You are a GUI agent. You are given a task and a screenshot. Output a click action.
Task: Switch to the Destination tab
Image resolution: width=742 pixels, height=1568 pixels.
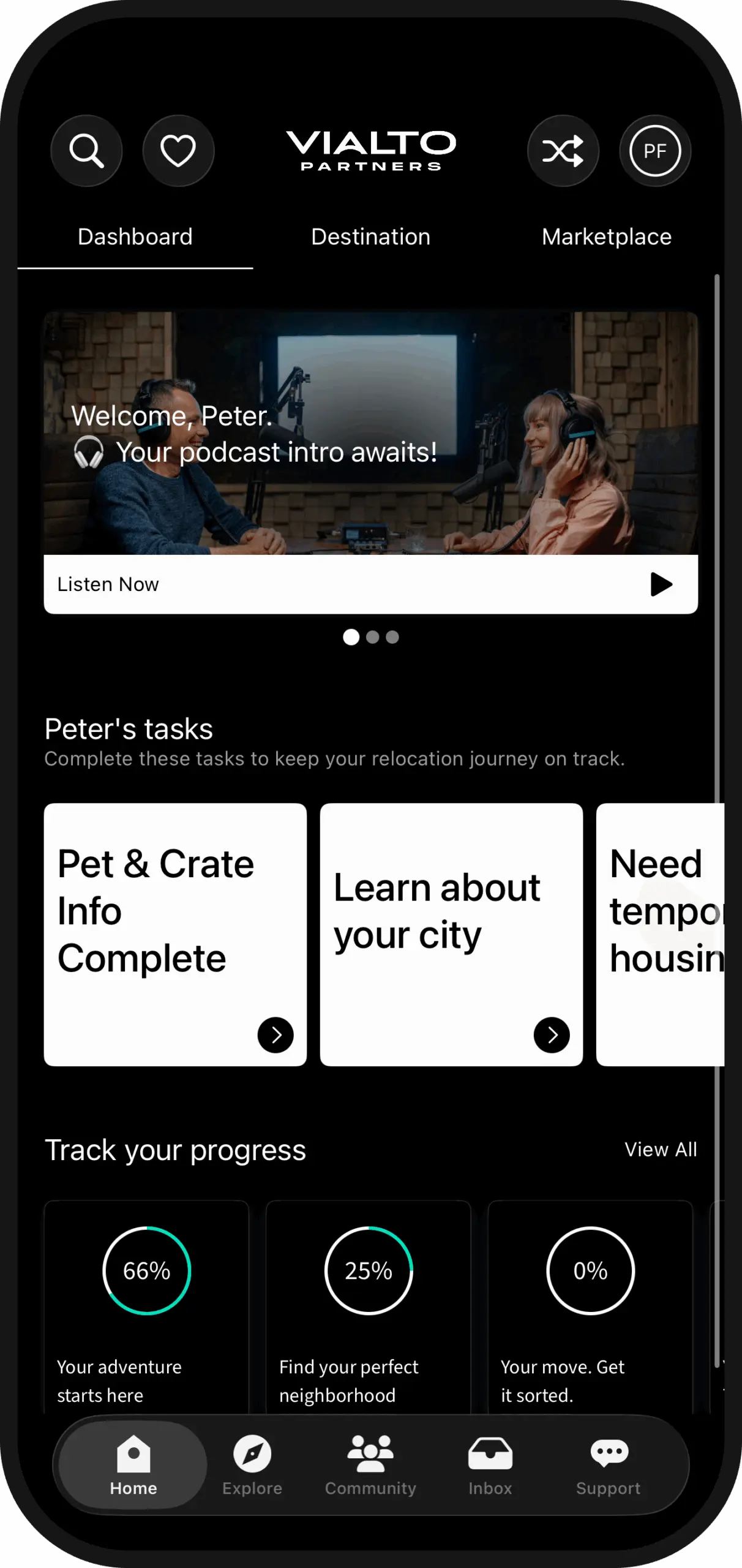(370, 237)
